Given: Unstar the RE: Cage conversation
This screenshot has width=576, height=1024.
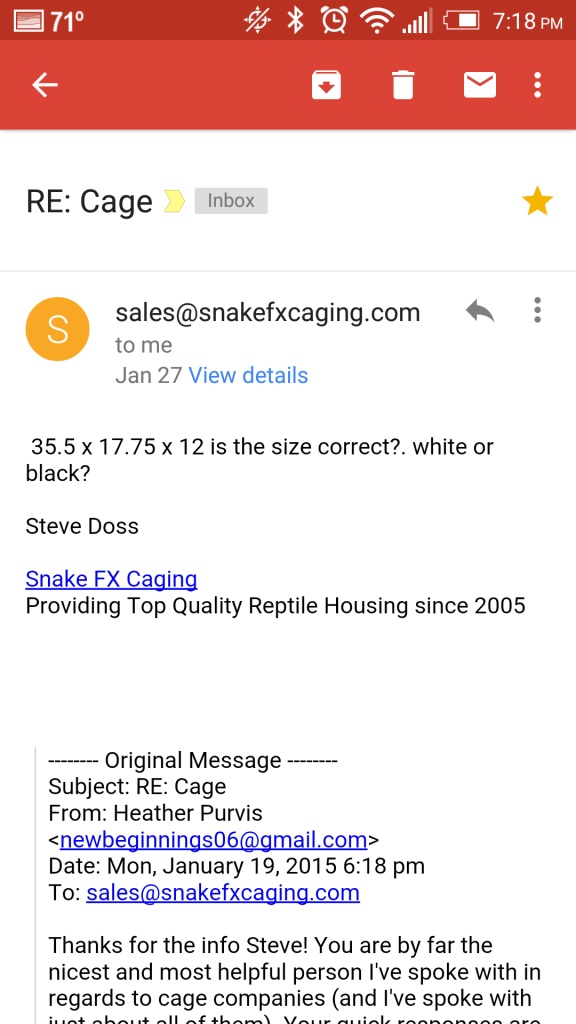Looking at the screenshot, I should 537,200.
